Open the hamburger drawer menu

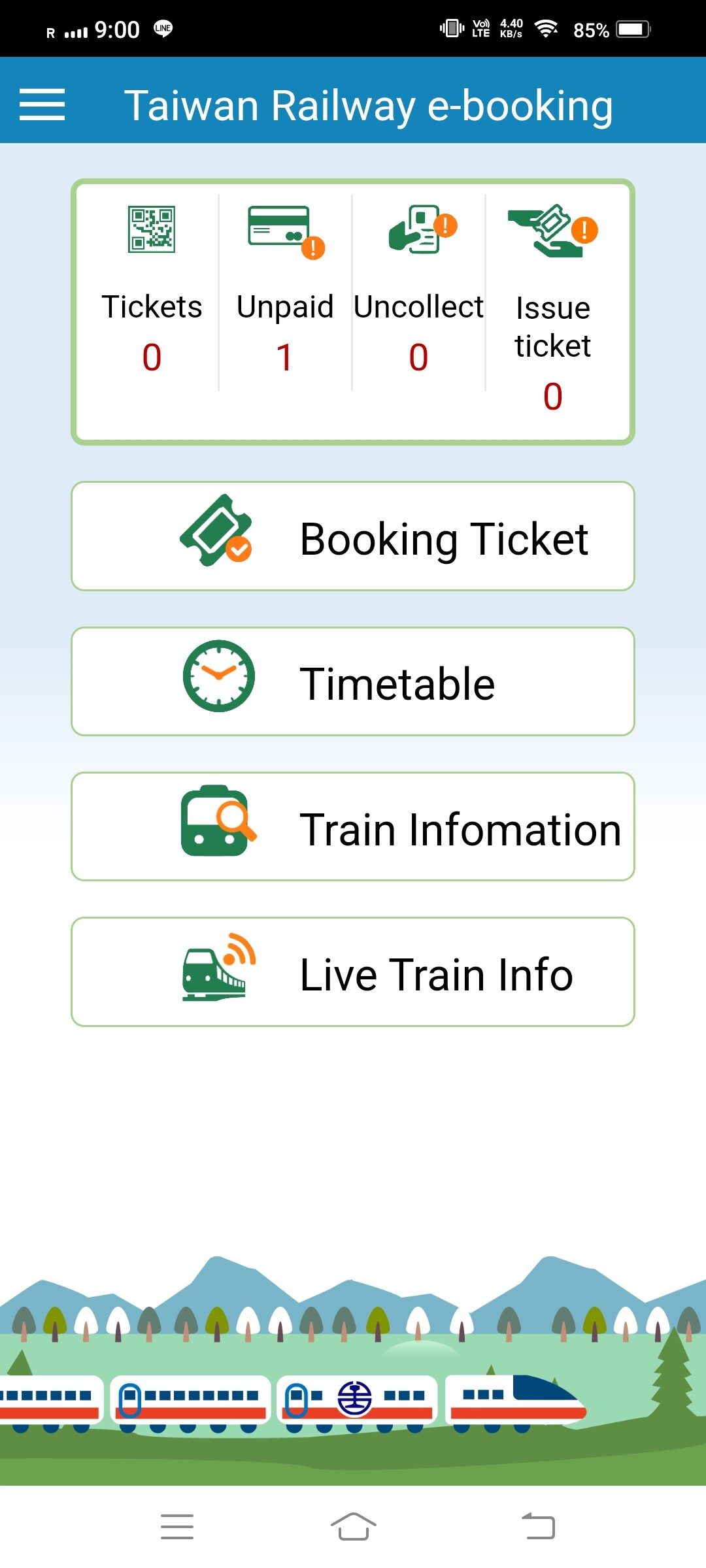42,105
